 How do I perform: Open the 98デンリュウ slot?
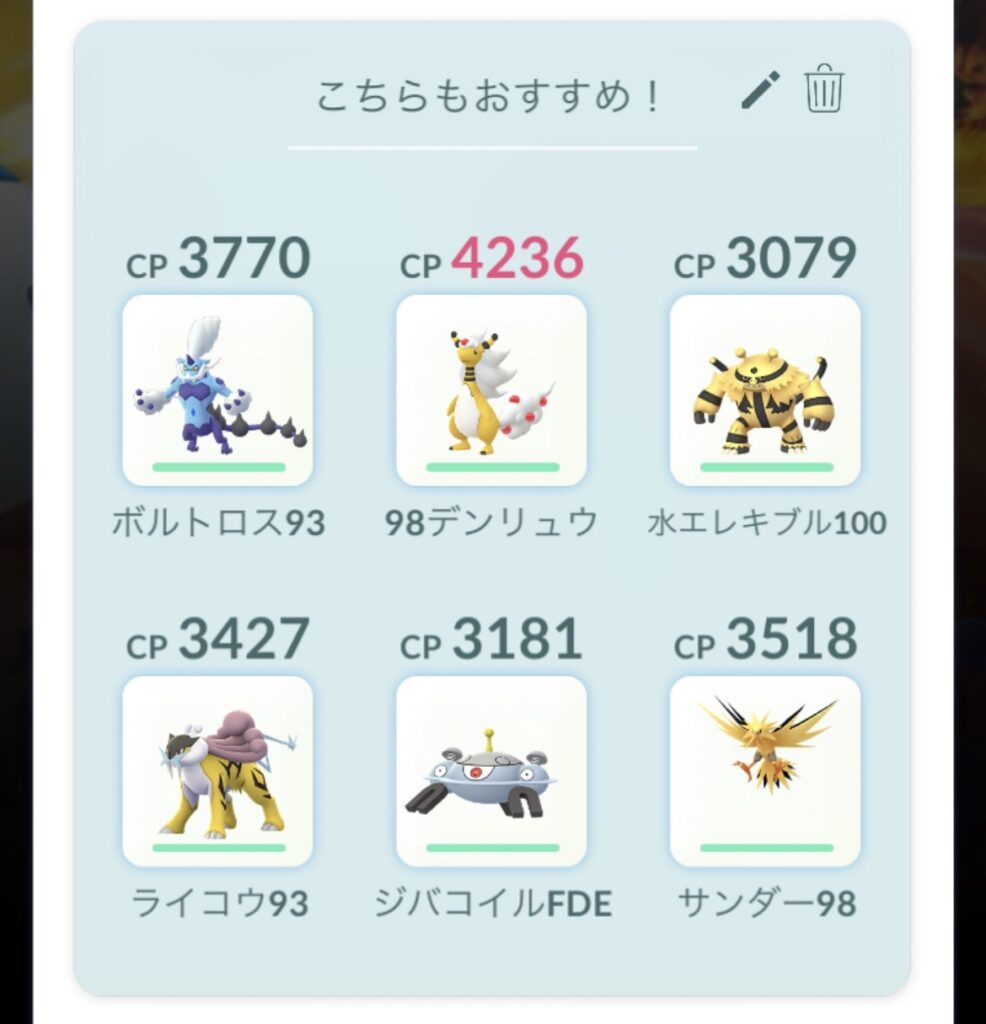(491, 390)
